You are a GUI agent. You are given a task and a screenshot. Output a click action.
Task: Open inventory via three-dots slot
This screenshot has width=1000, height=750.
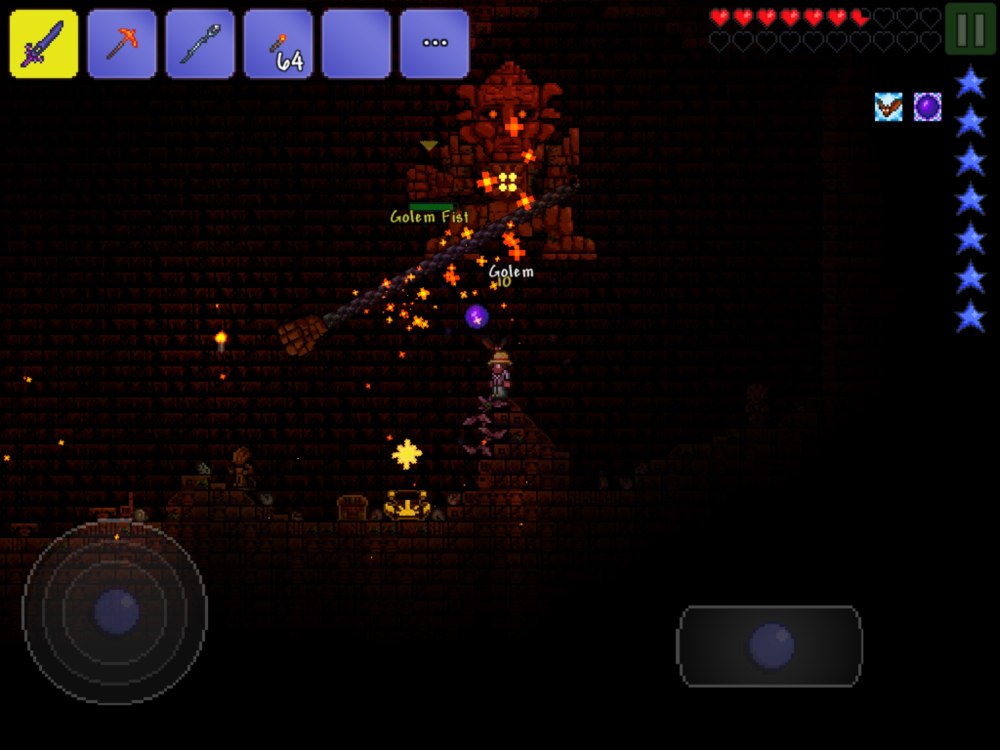434,44
